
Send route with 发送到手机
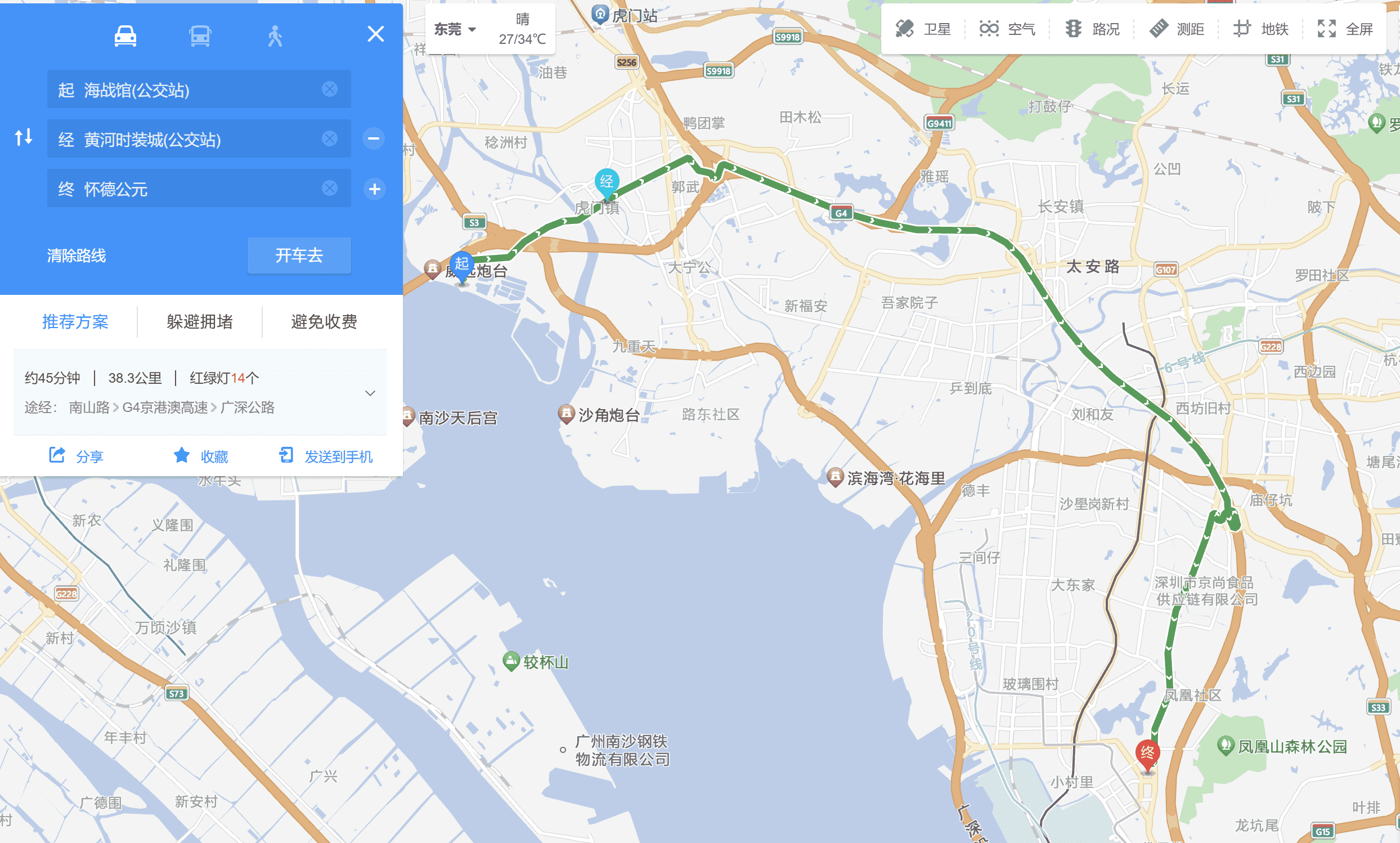(x=326, y=456)
